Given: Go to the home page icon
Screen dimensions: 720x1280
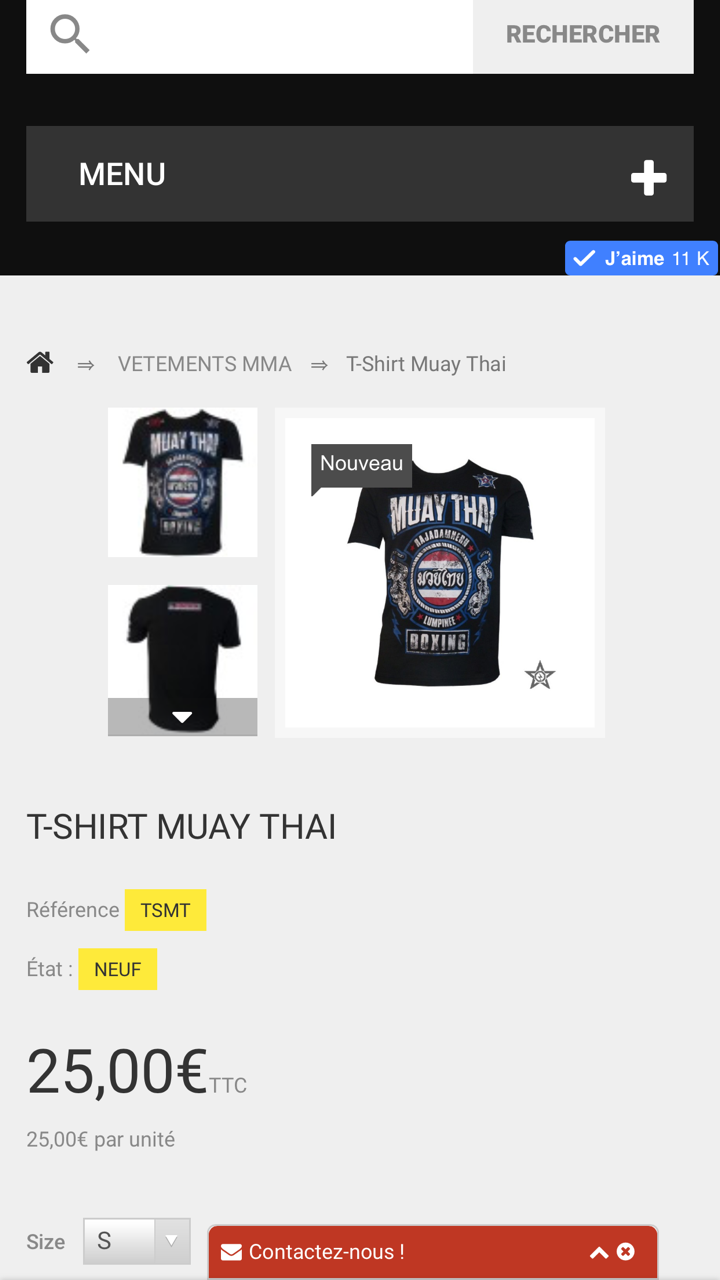Looking at the screenshot, I should coord(40,363).
